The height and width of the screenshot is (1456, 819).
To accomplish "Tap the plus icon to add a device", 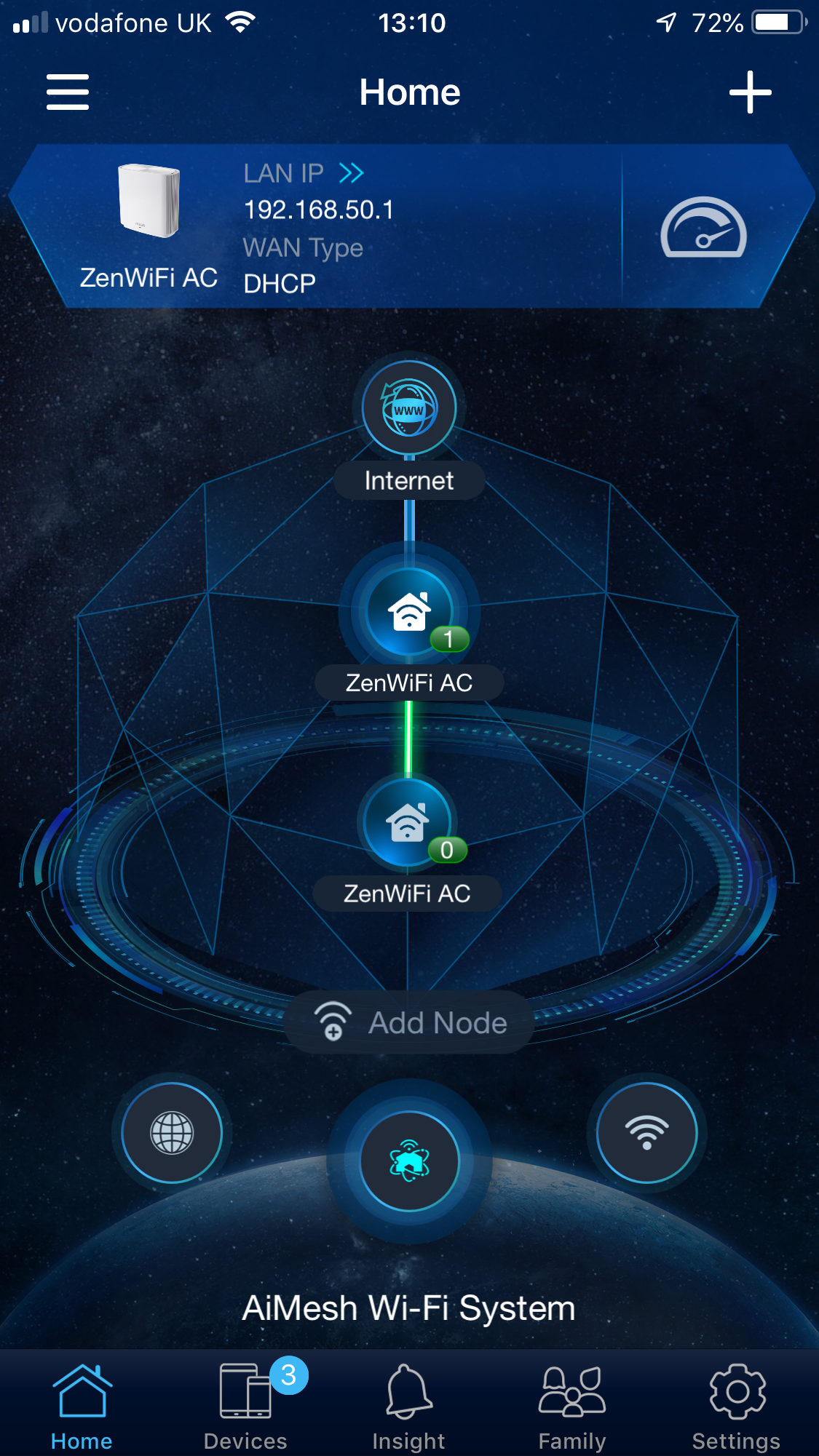I will point(750,92).
